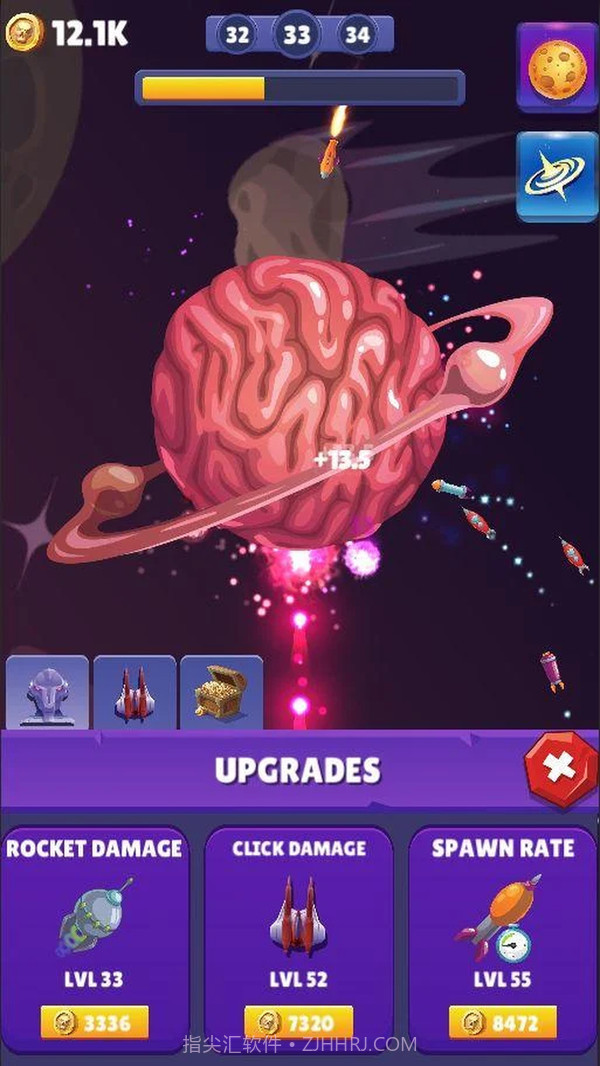Open the galaxy map icon
The height and width of the screenshot is (1066, 600).
click(x=556, y=176)
